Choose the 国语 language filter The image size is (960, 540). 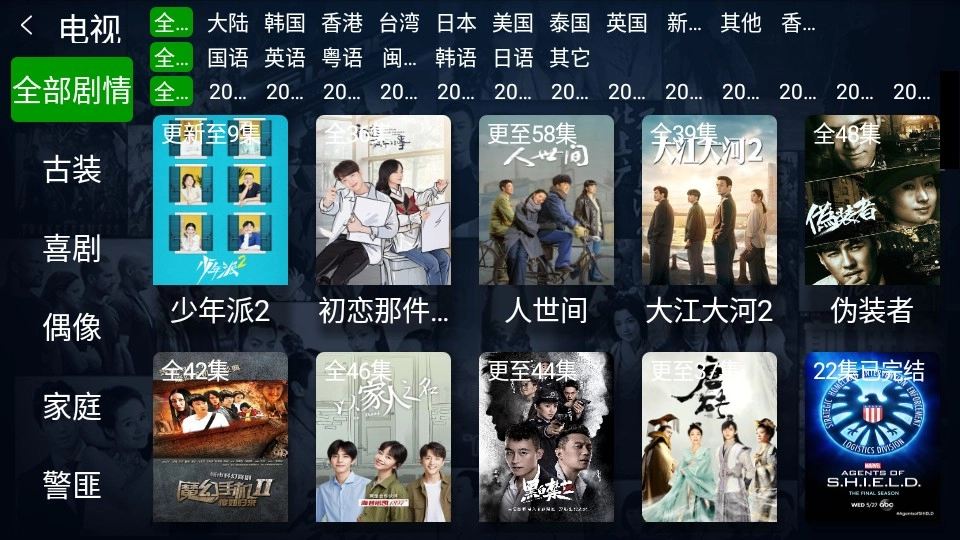(x=228, y=58)
